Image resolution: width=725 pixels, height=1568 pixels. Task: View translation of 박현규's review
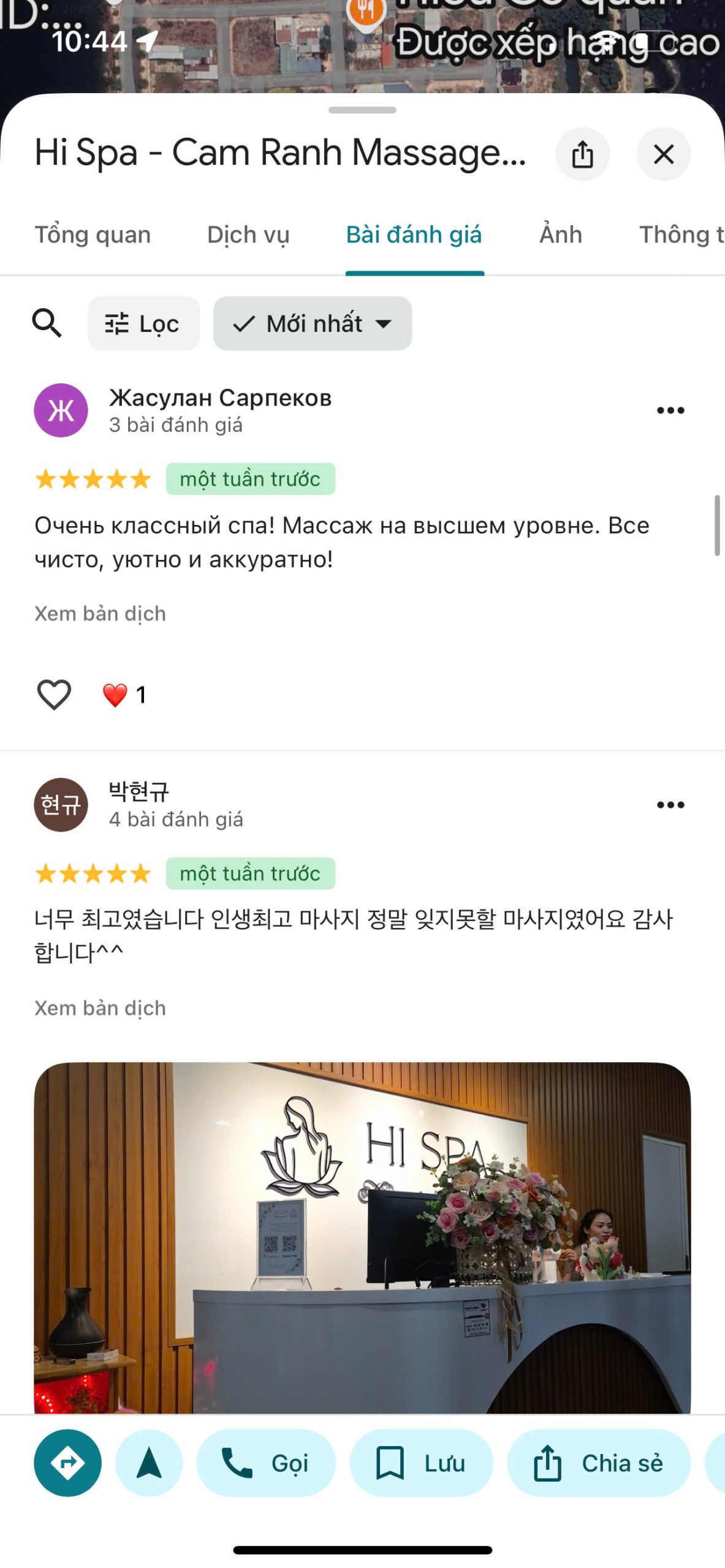tap(100, 1008)
